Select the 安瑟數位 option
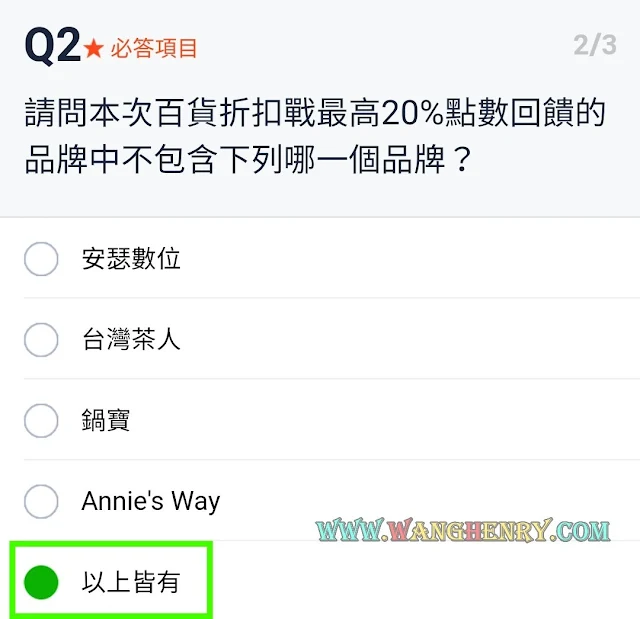The image size is (640, 619). pyautogui.click(x=41, y=260)
